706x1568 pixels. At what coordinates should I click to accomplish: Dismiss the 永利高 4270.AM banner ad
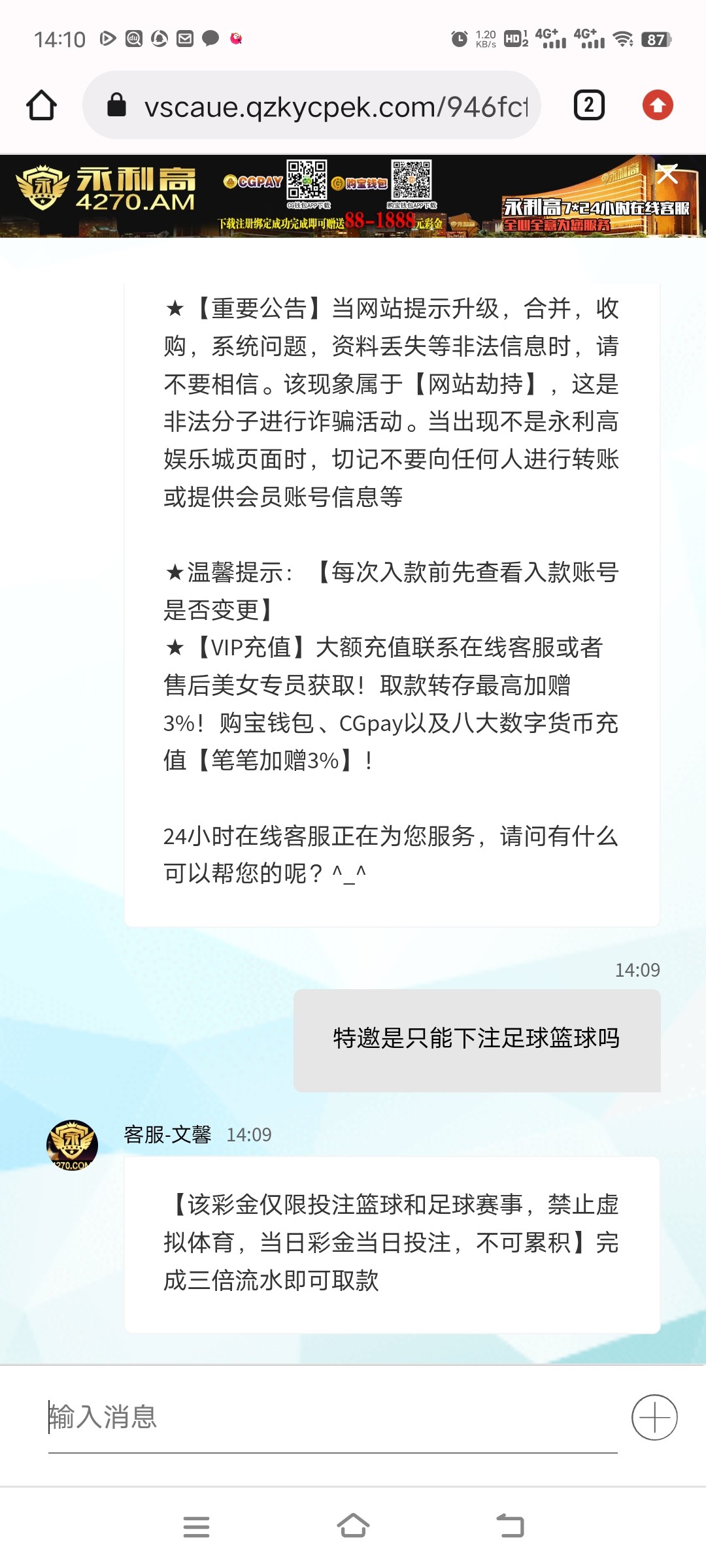point(667,174)
